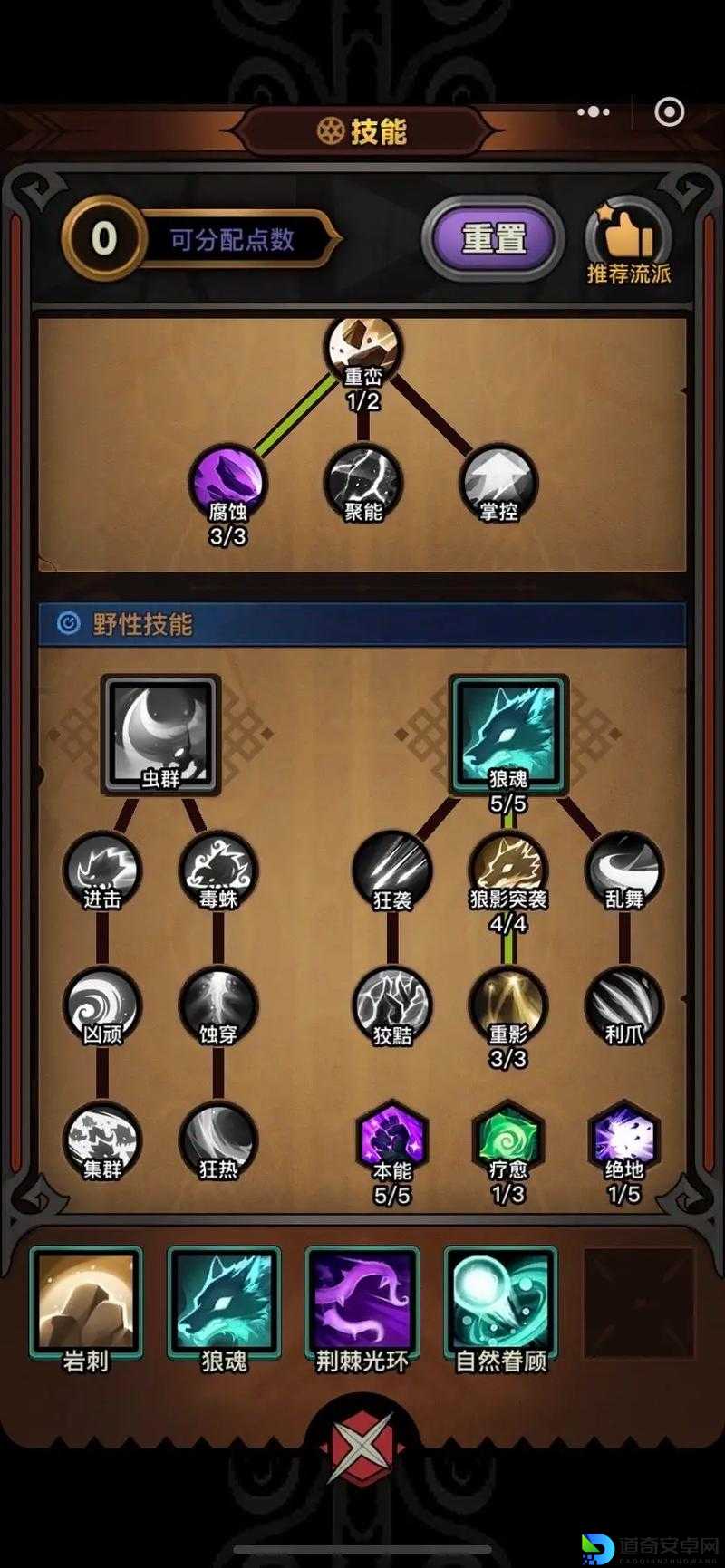The image size is (725, 1568).
Task: Select the 疗愈 passive skill
Action: [508, 1138]
